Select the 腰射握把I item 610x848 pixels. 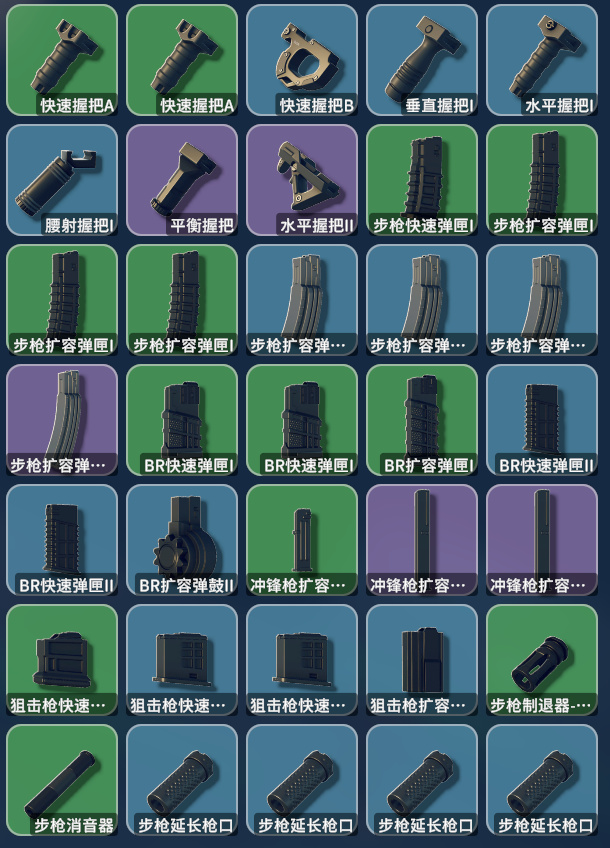pyautogui.click(x=62, y=180)
